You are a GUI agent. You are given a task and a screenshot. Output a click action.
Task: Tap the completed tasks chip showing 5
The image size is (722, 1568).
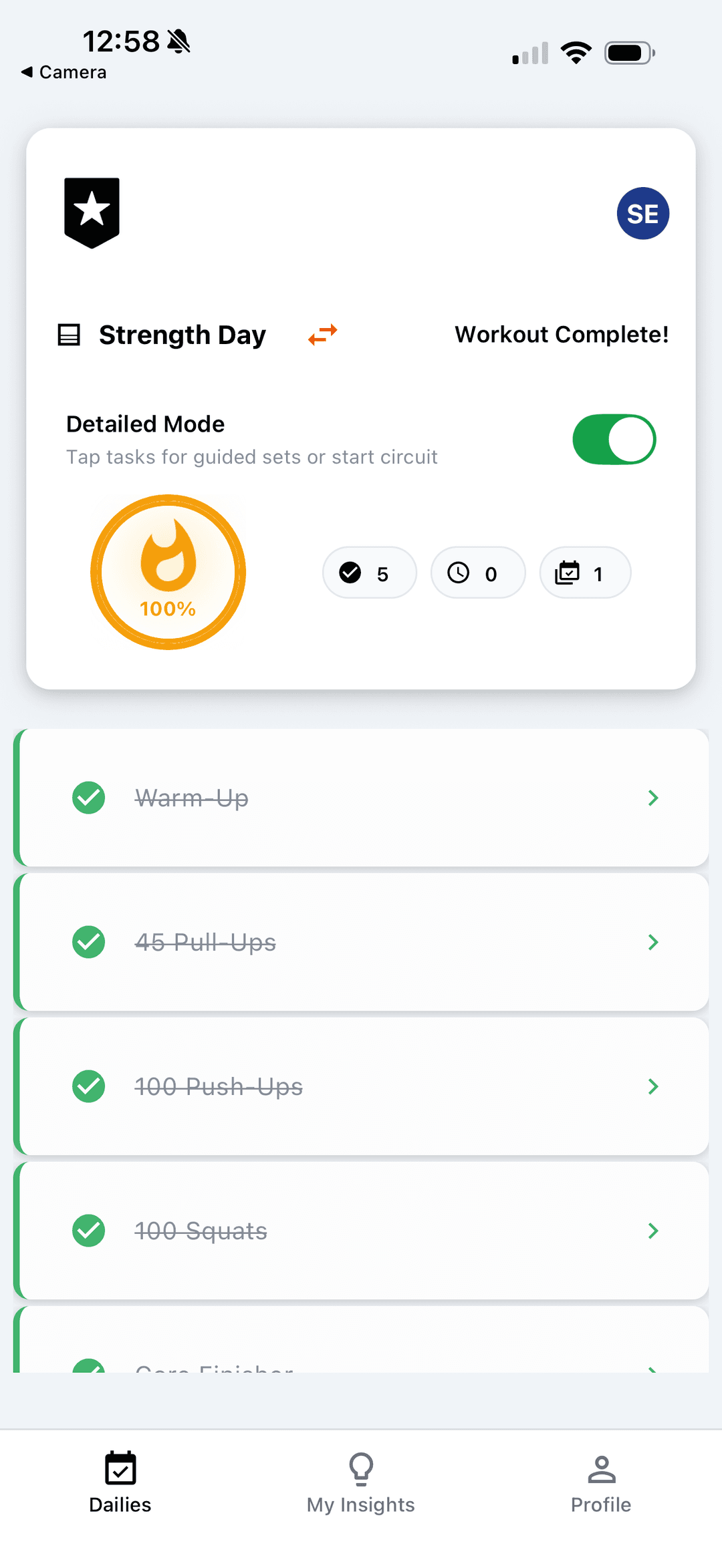[369, 573]
